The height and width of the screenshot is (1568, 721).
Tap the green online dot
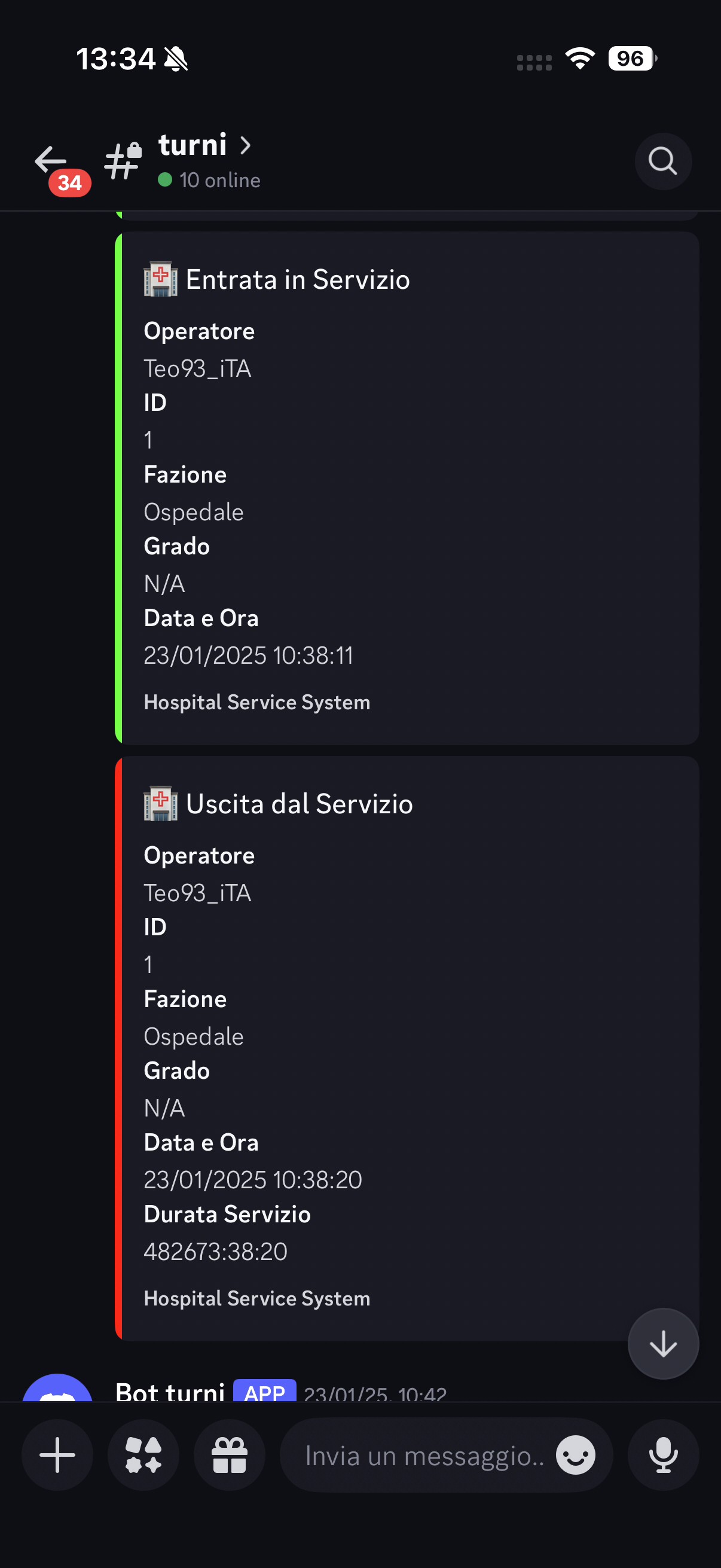pyautogui.click(x=164, y=179)
